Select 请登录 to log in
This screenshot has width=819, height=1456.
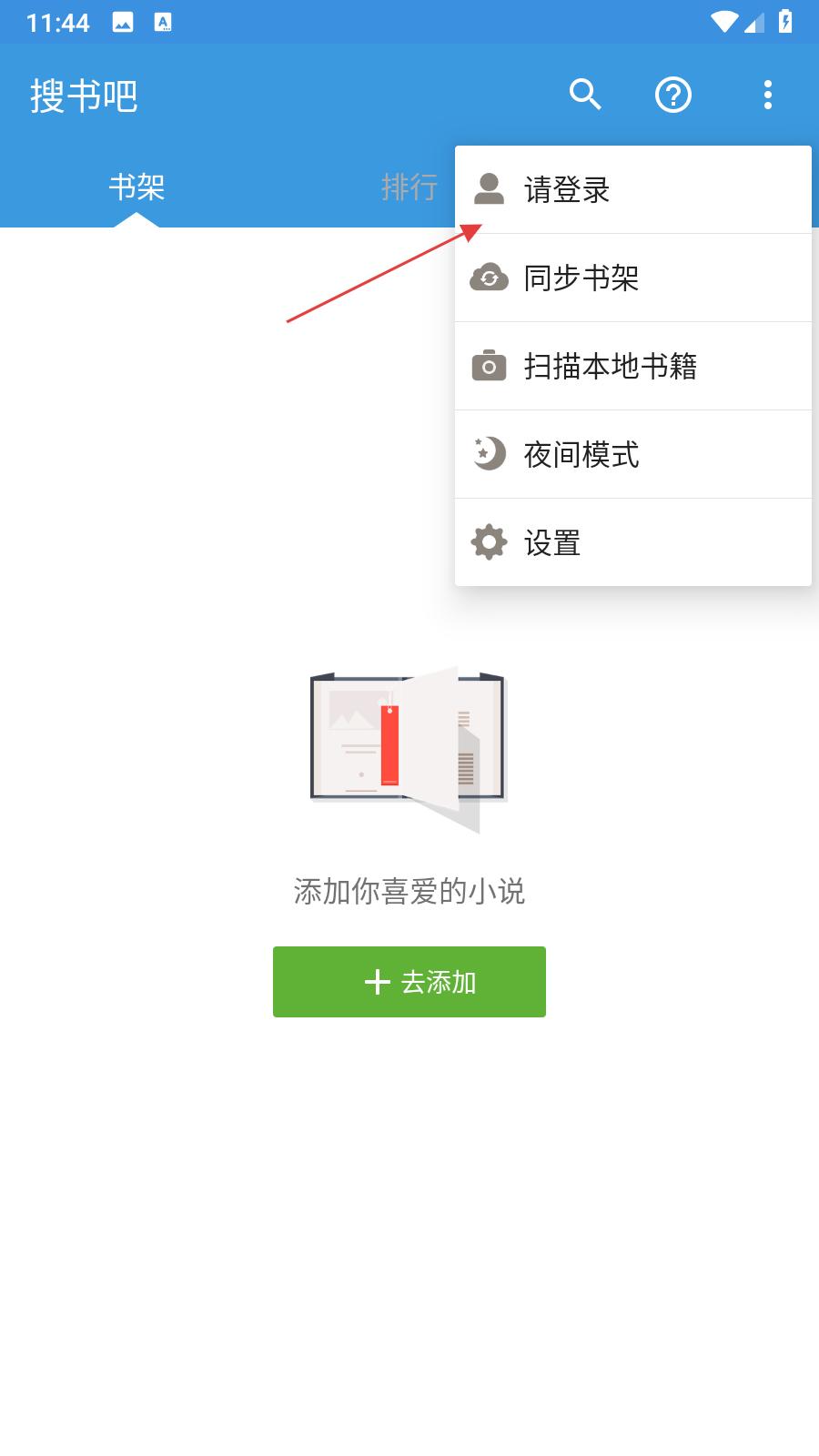point(632,190)
